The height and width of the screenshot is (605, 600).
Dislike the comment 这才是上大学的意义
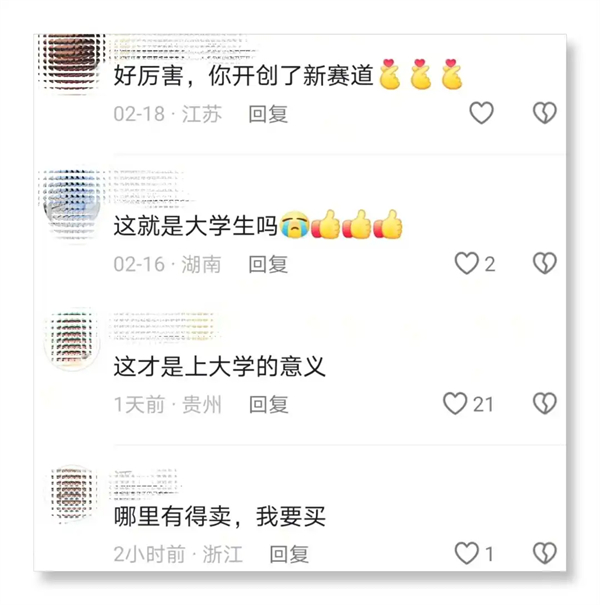click(544, 404)
